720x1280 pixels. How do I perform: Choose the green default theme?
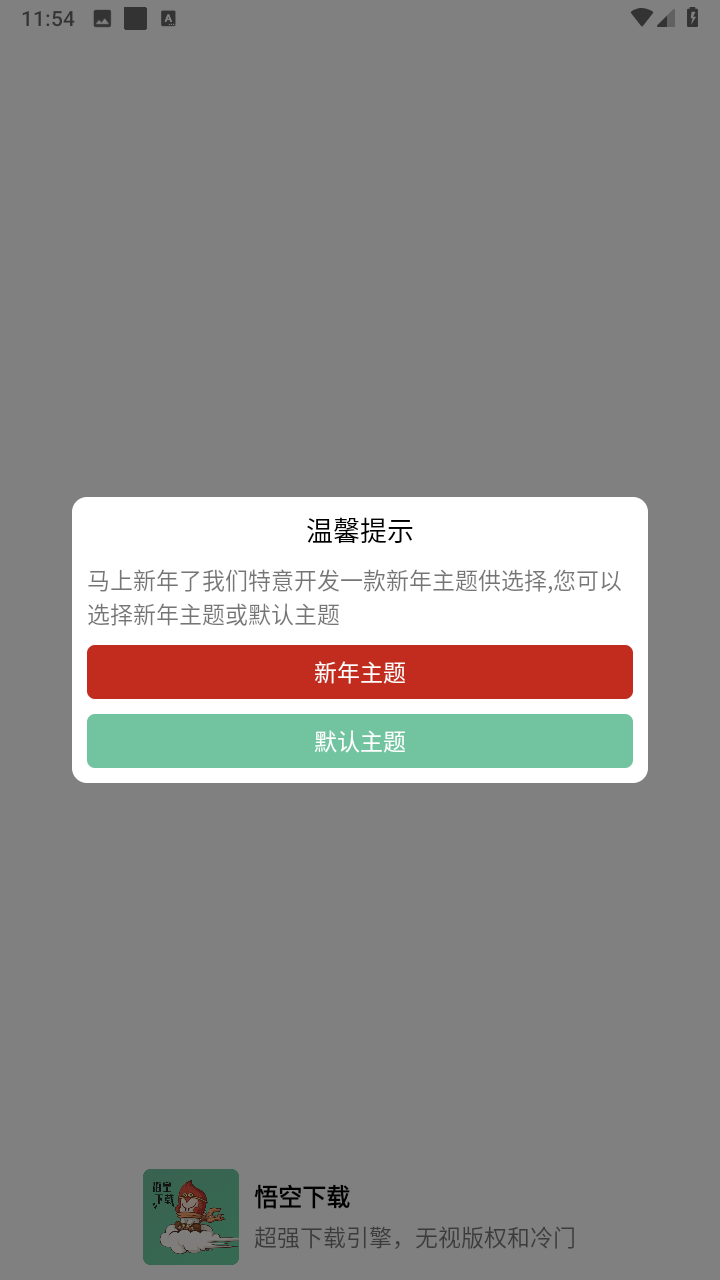pyautogui.click(x=360, y=741)
